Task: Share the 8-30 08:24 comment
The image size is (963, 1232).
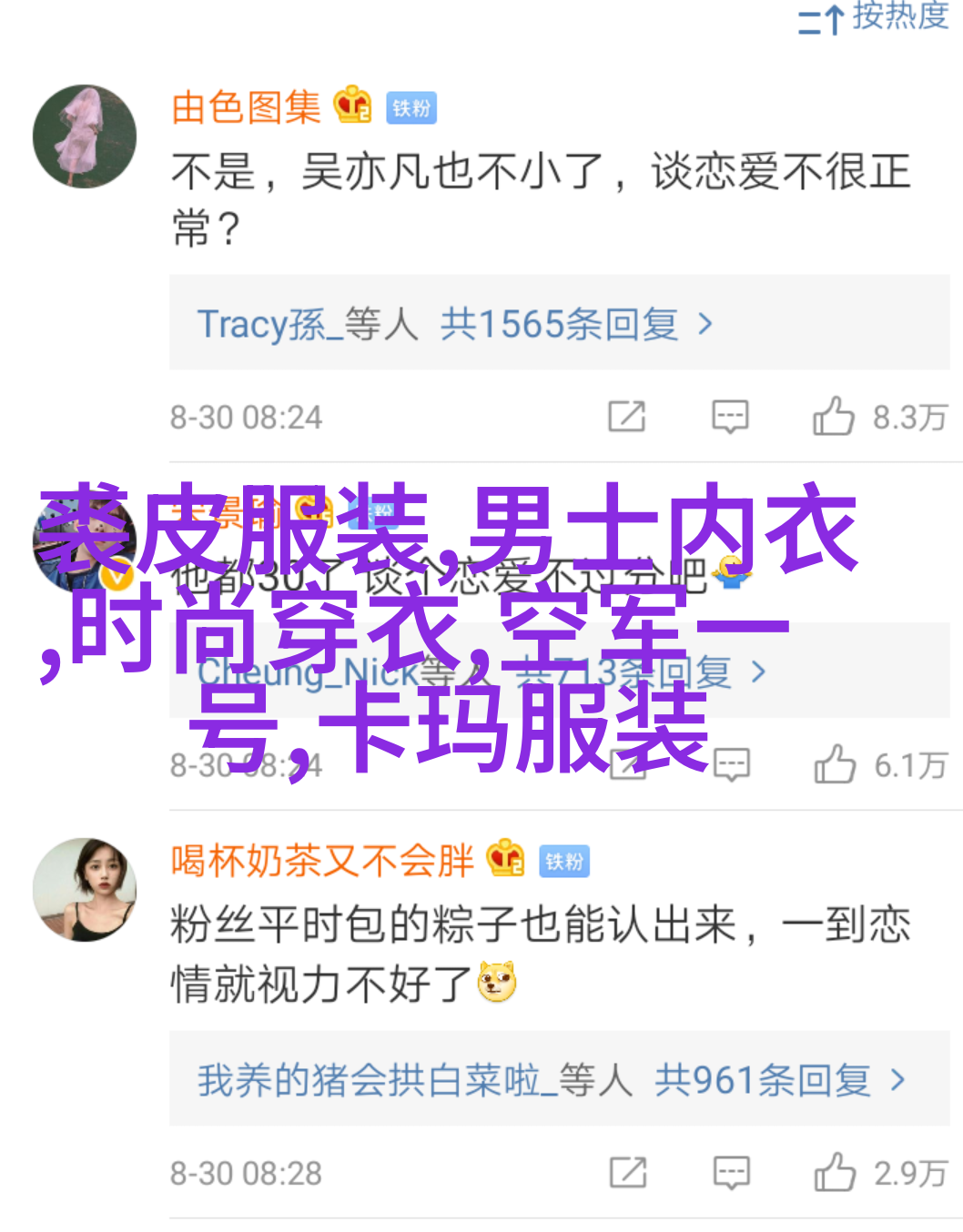Action: pyautogui.click(x=626, y=417)
